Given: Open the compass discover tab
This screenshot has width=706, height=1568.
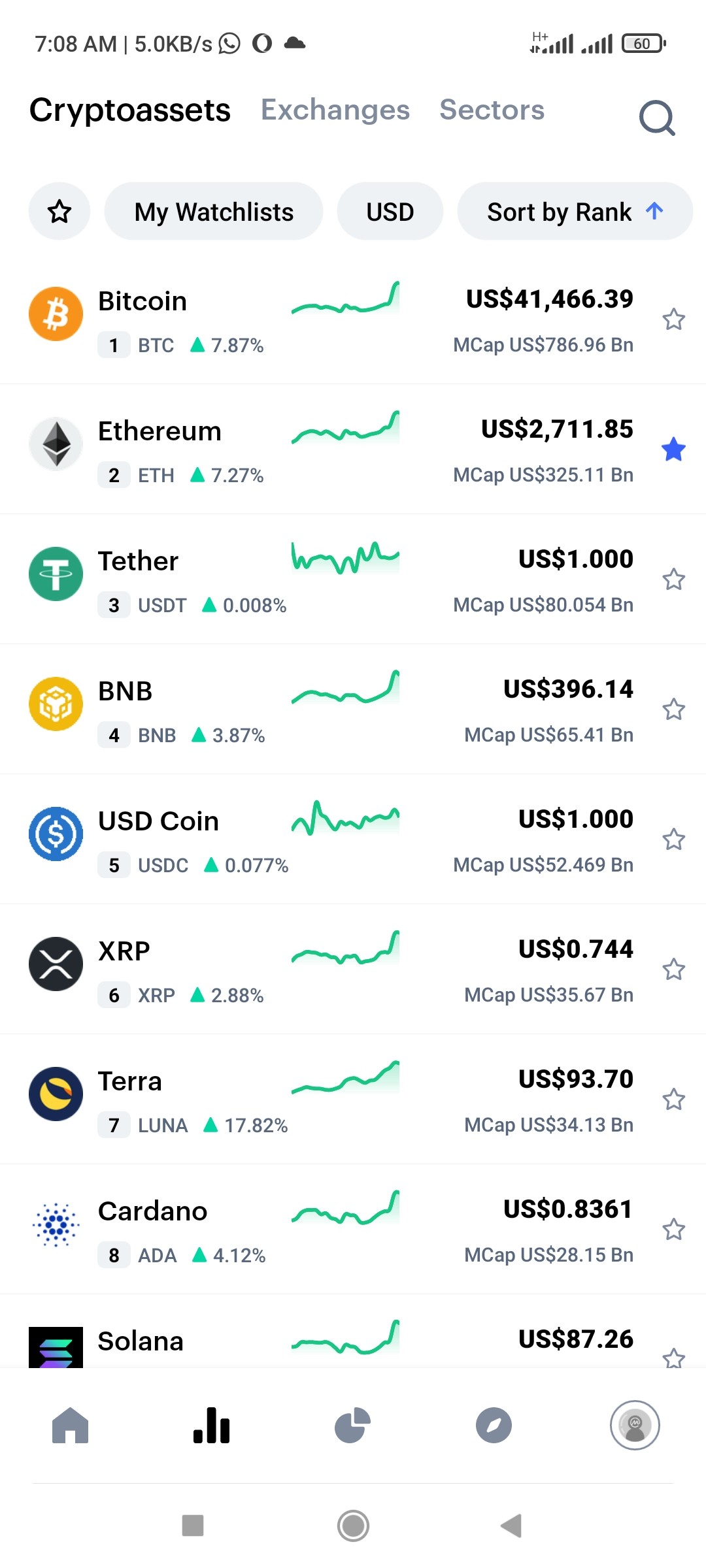Looking at the screenshot, I should point(494,1425).
